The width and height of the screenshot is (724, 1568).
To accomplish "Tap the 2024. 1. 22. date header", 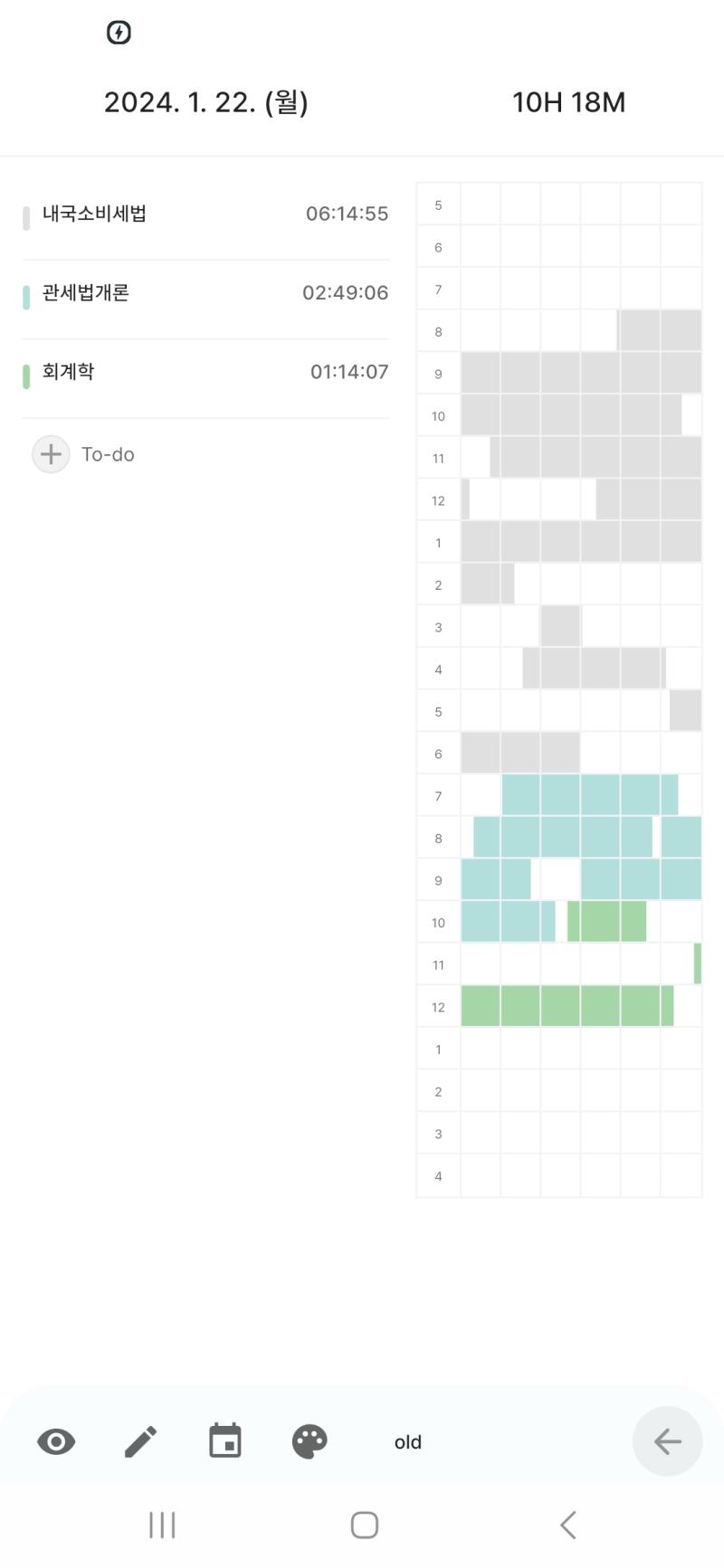I will [206, 101].
